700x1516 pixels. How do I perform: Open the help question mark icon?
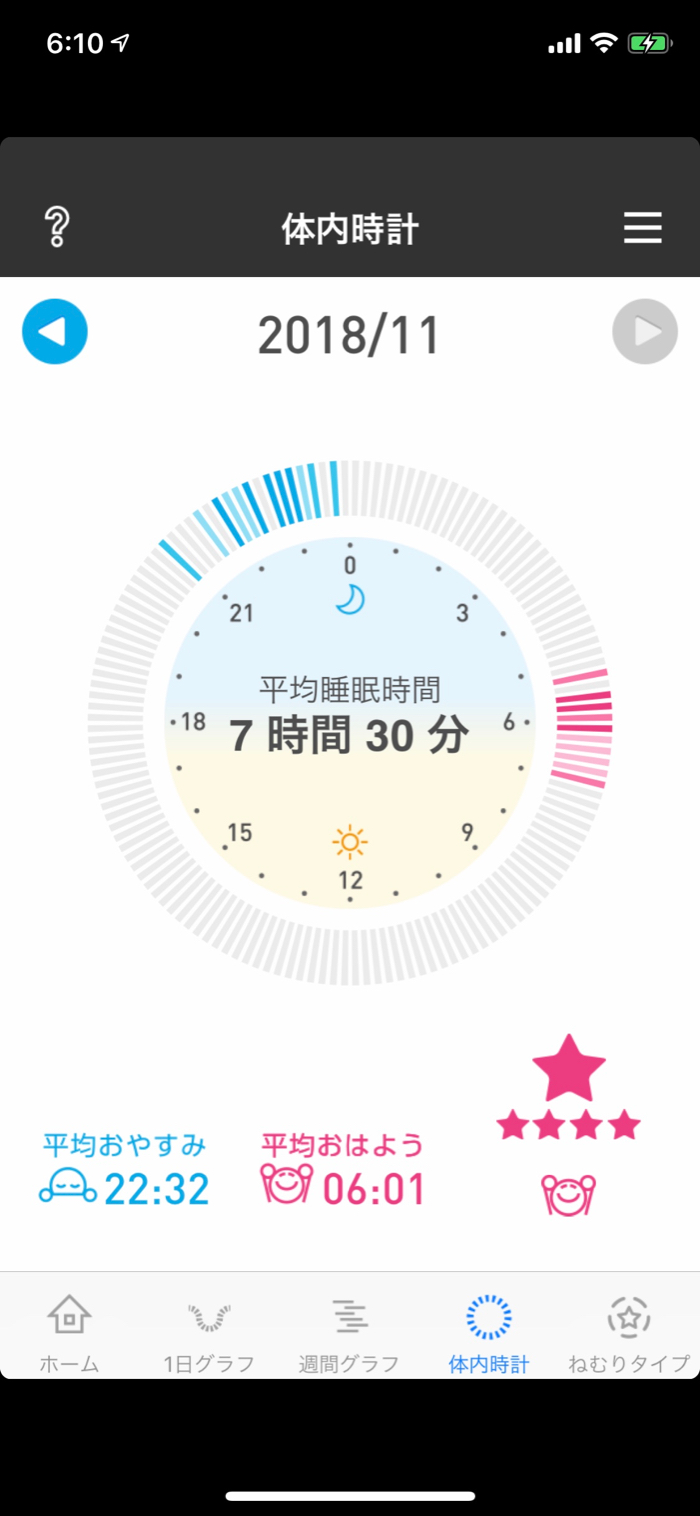pos(57,228)
